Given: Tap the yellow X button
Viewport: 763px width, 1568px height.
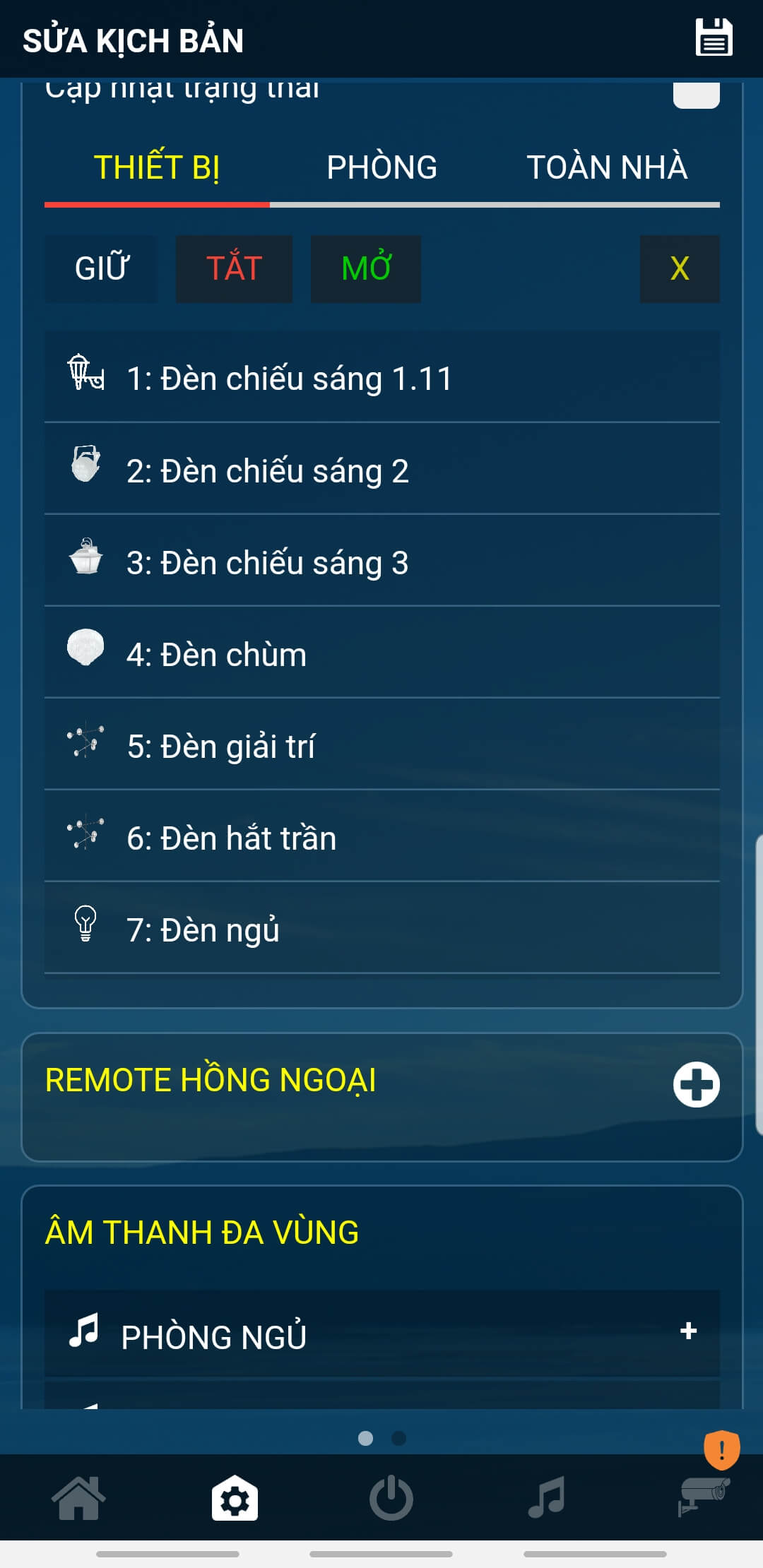Looking at the screenshot, I should (x=680, y=269).
